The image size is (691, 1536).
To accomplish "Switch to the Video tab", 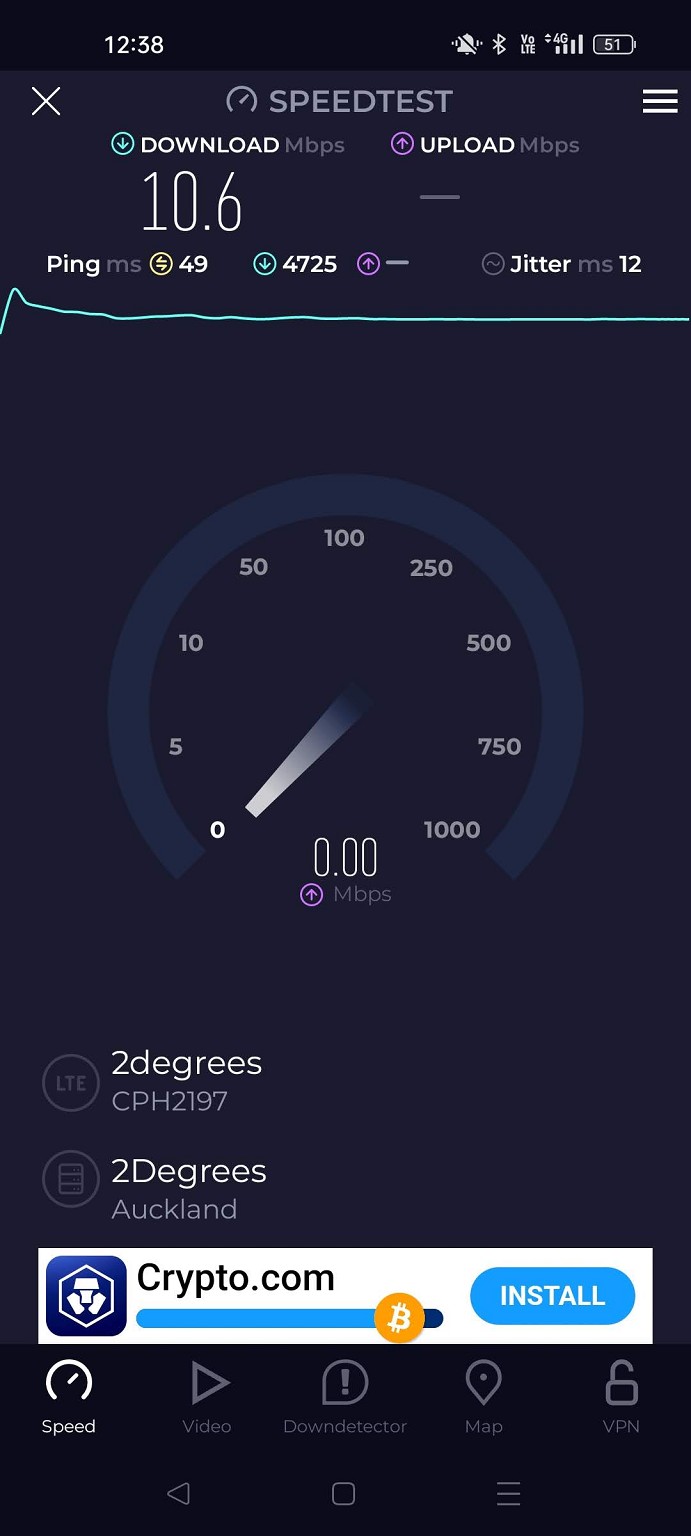I will click(207, 1398).
